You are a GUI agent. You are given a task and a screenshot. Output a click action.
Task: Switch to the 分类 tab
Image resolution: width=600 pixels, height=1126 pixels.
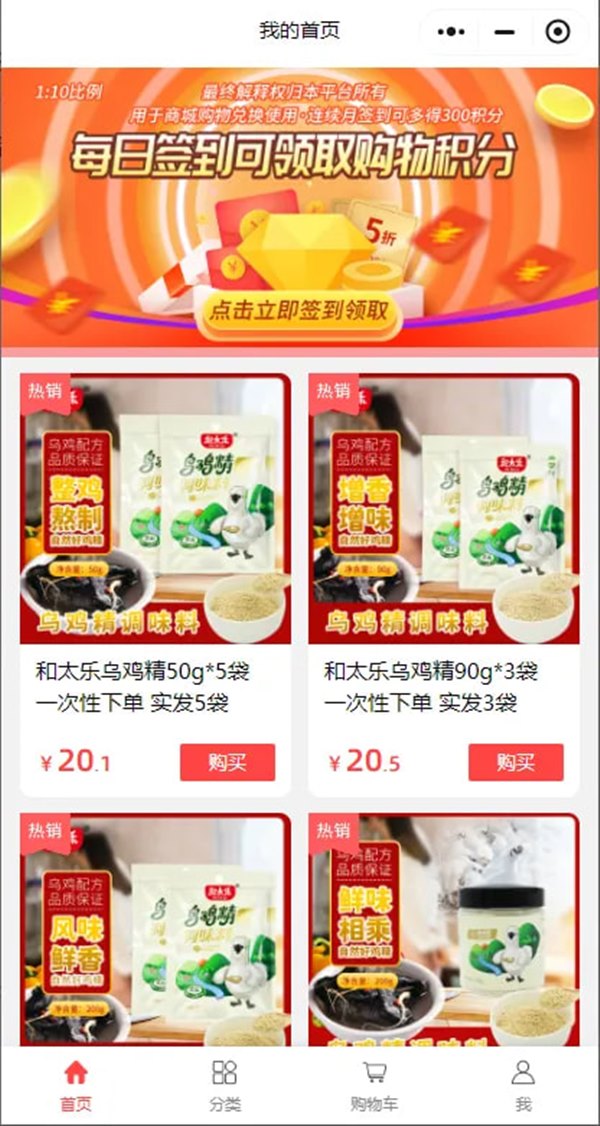pos(224,1085)
